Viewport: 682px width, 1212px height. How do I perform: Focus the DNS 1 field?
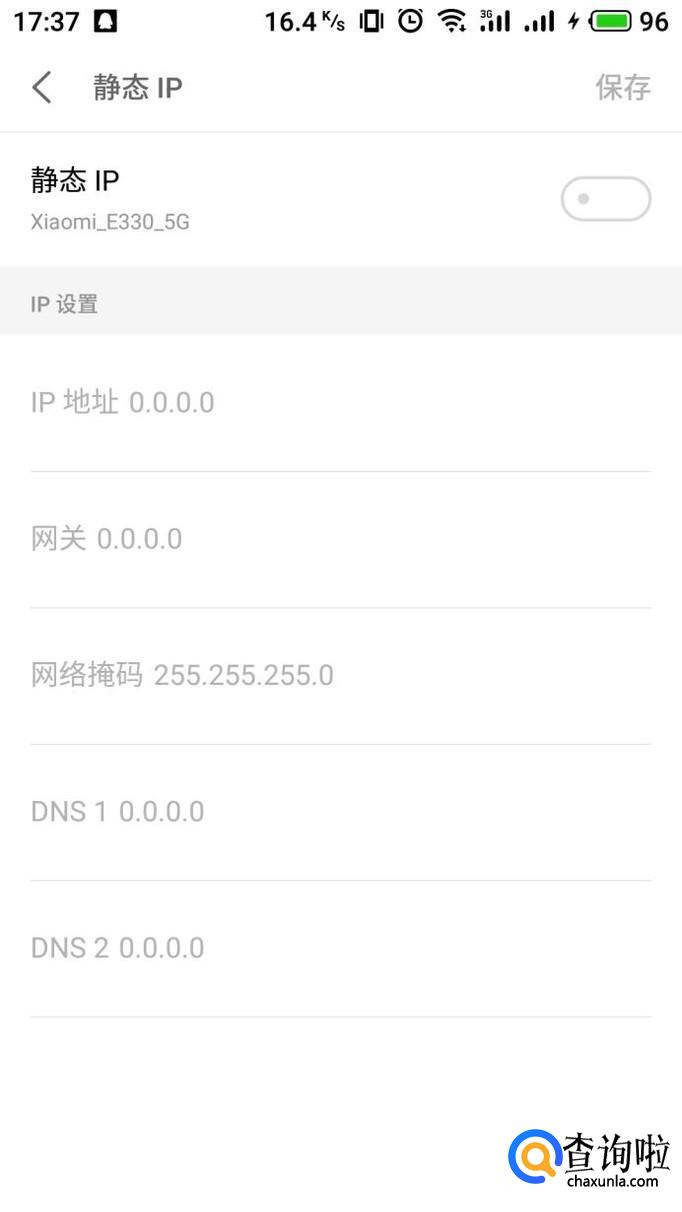340,812
